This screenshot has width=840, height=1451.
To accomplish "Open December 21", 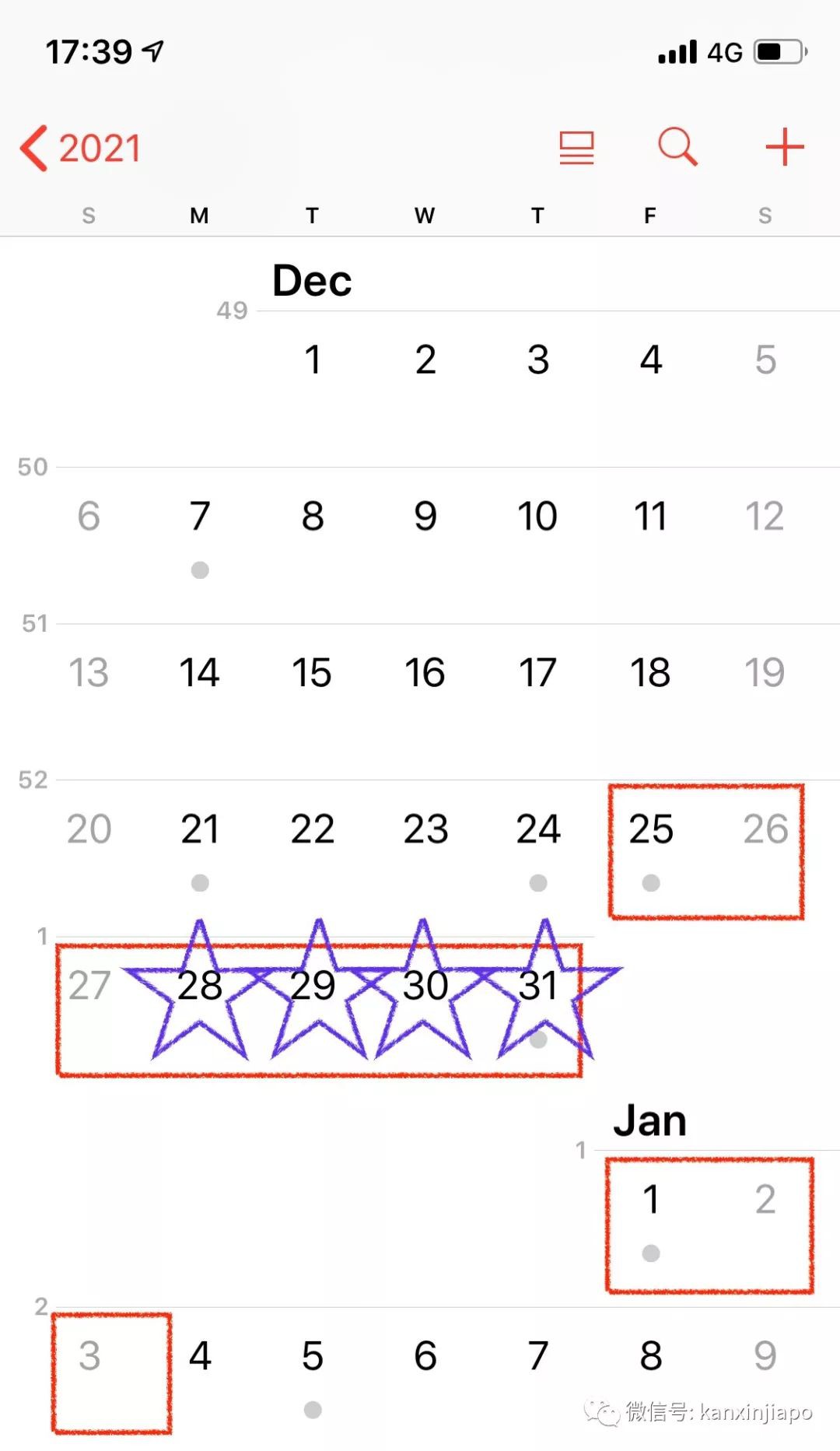I will [x=200, y=829].
